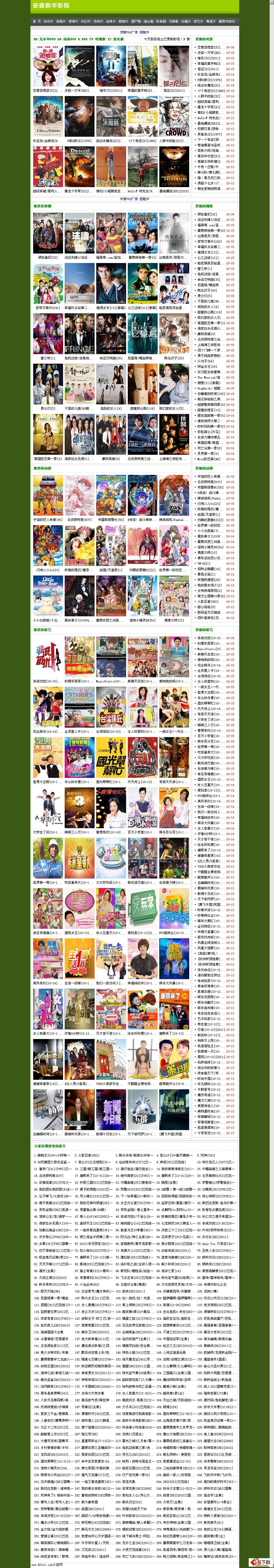Open the 倾世皇妃 series poster
Viewport: 274px width, 1568px height.
click(x=48, y=234)
